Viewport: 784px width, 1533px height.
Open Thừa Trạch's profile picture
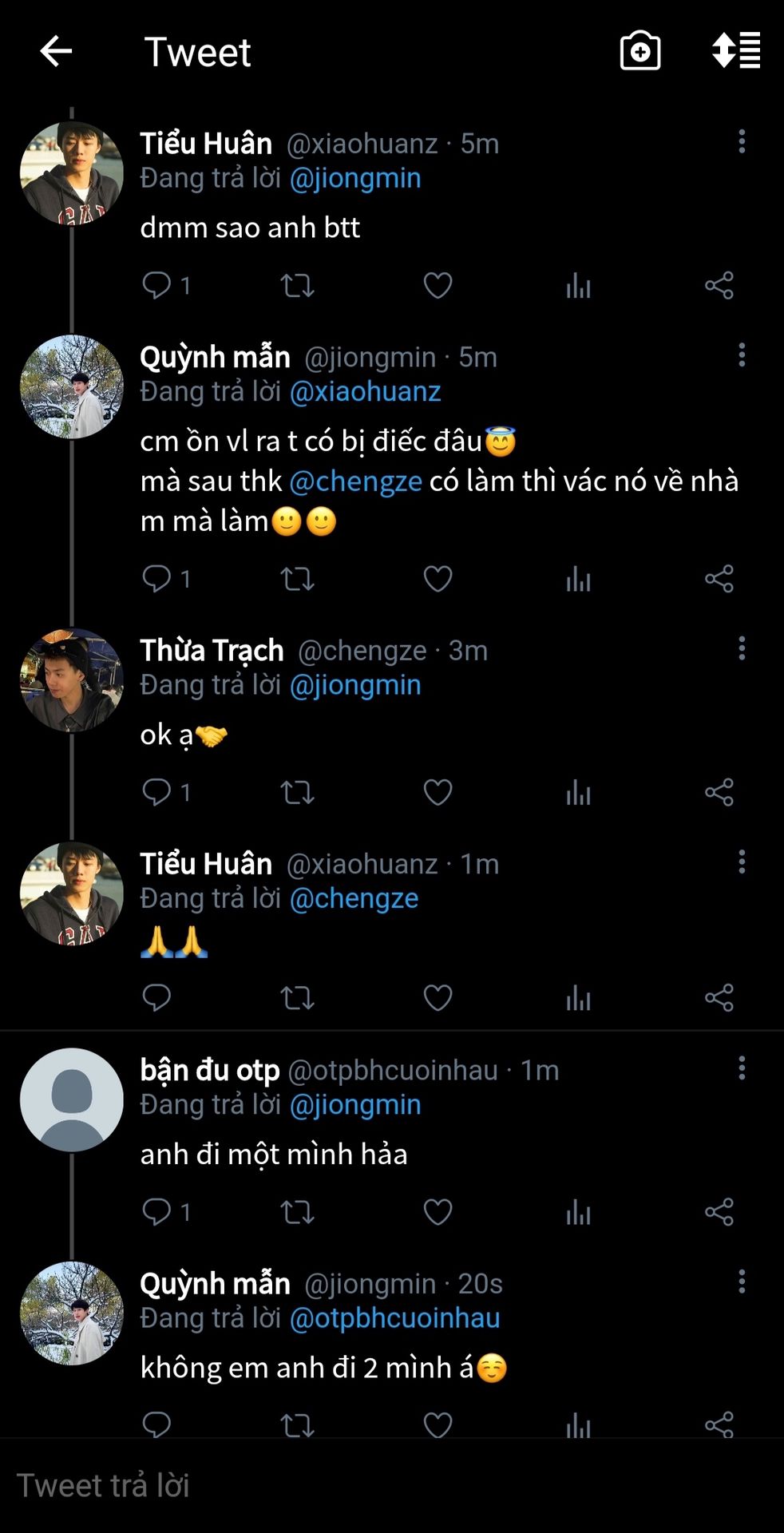click(x=72, y=680)
